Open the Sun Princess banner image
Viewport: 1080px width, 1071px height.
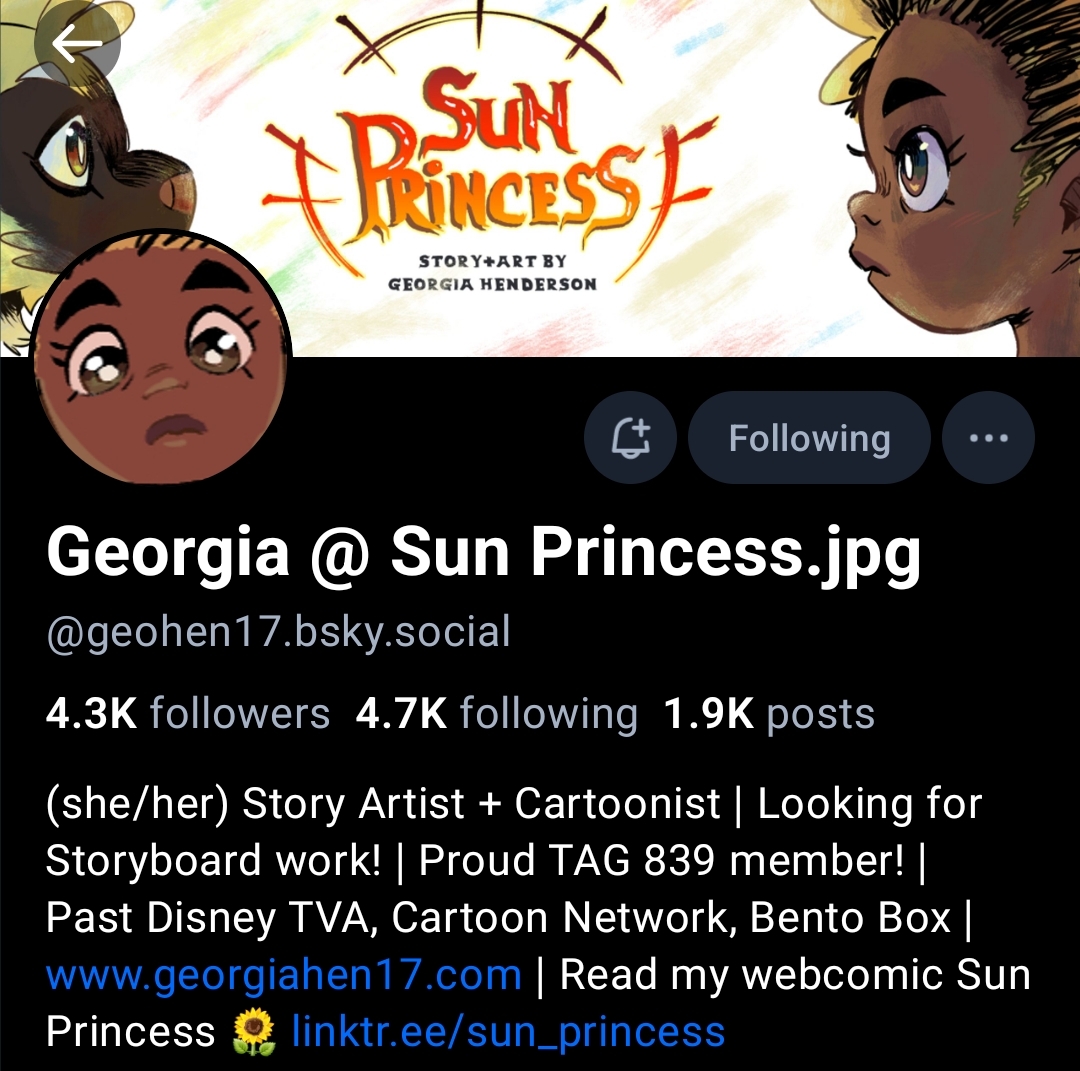coord(540,170)
